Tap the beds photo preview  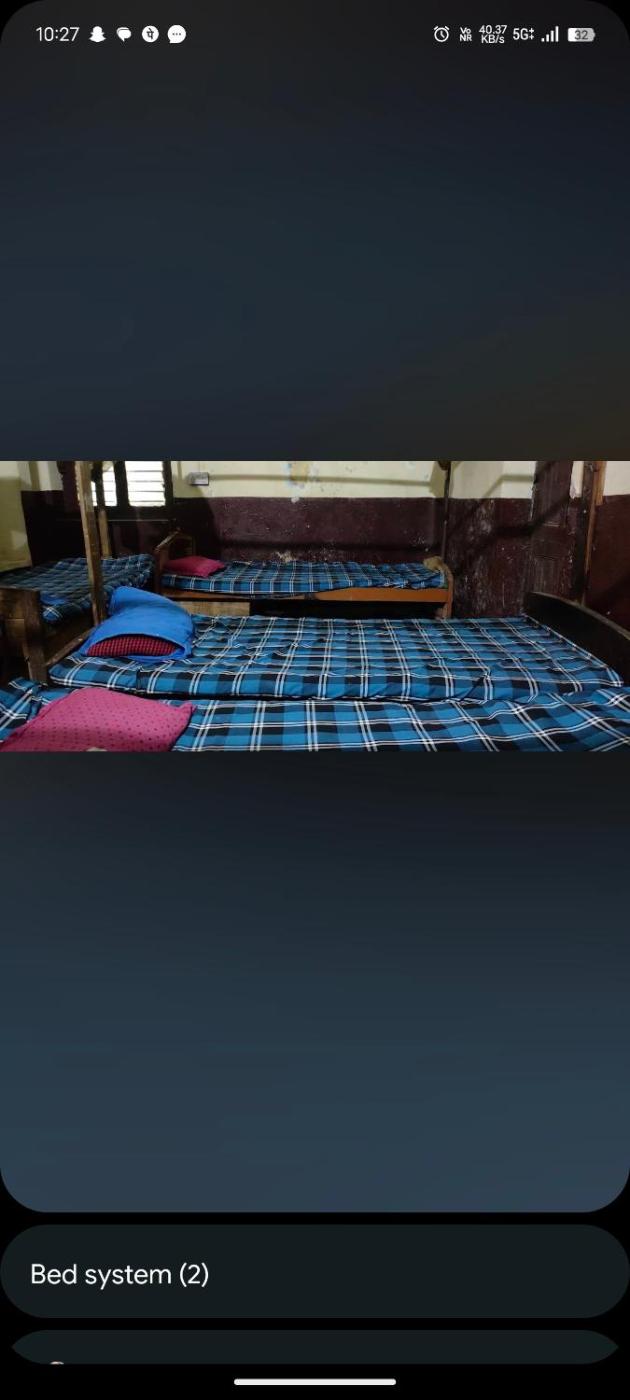315,606
